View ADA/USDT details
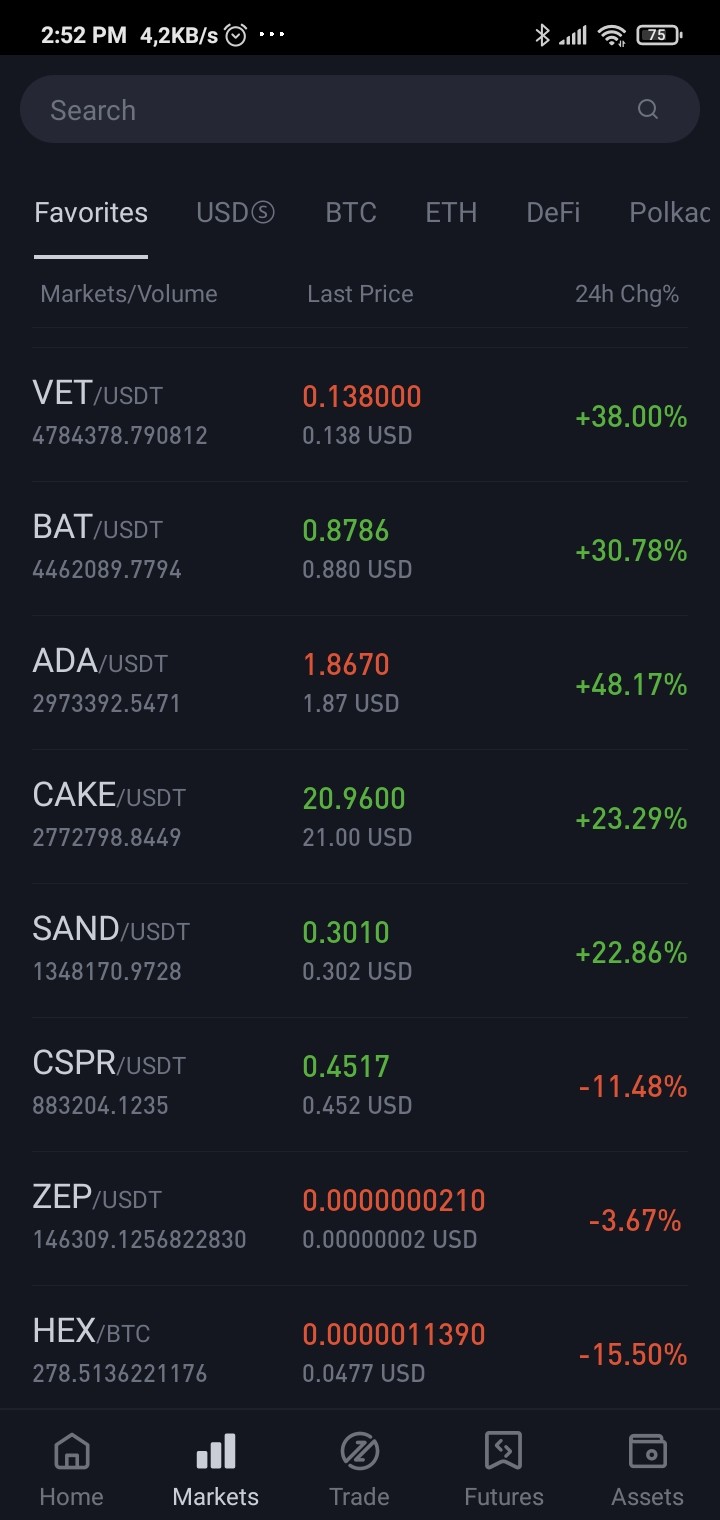720x1520 pixels. (x=360, y=683)
